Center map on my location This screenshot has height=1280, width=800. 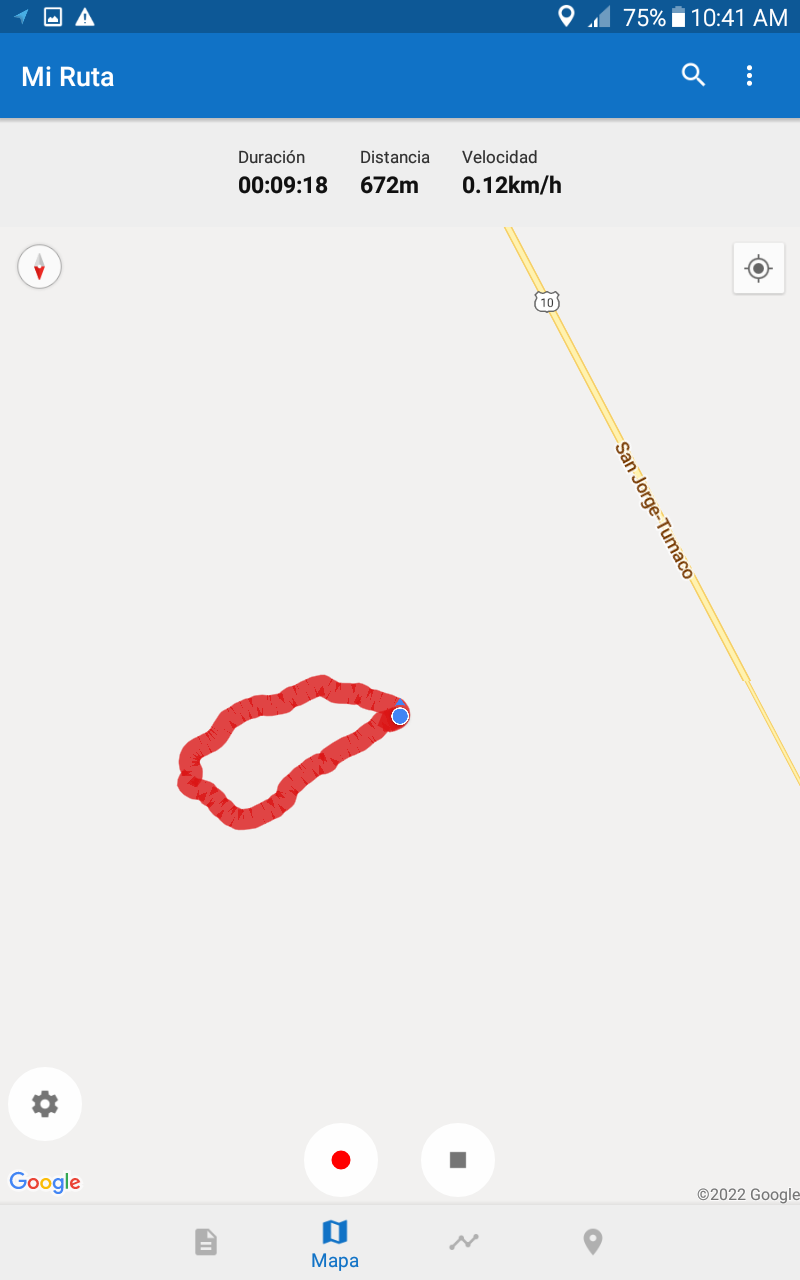[x=758, y=268]
